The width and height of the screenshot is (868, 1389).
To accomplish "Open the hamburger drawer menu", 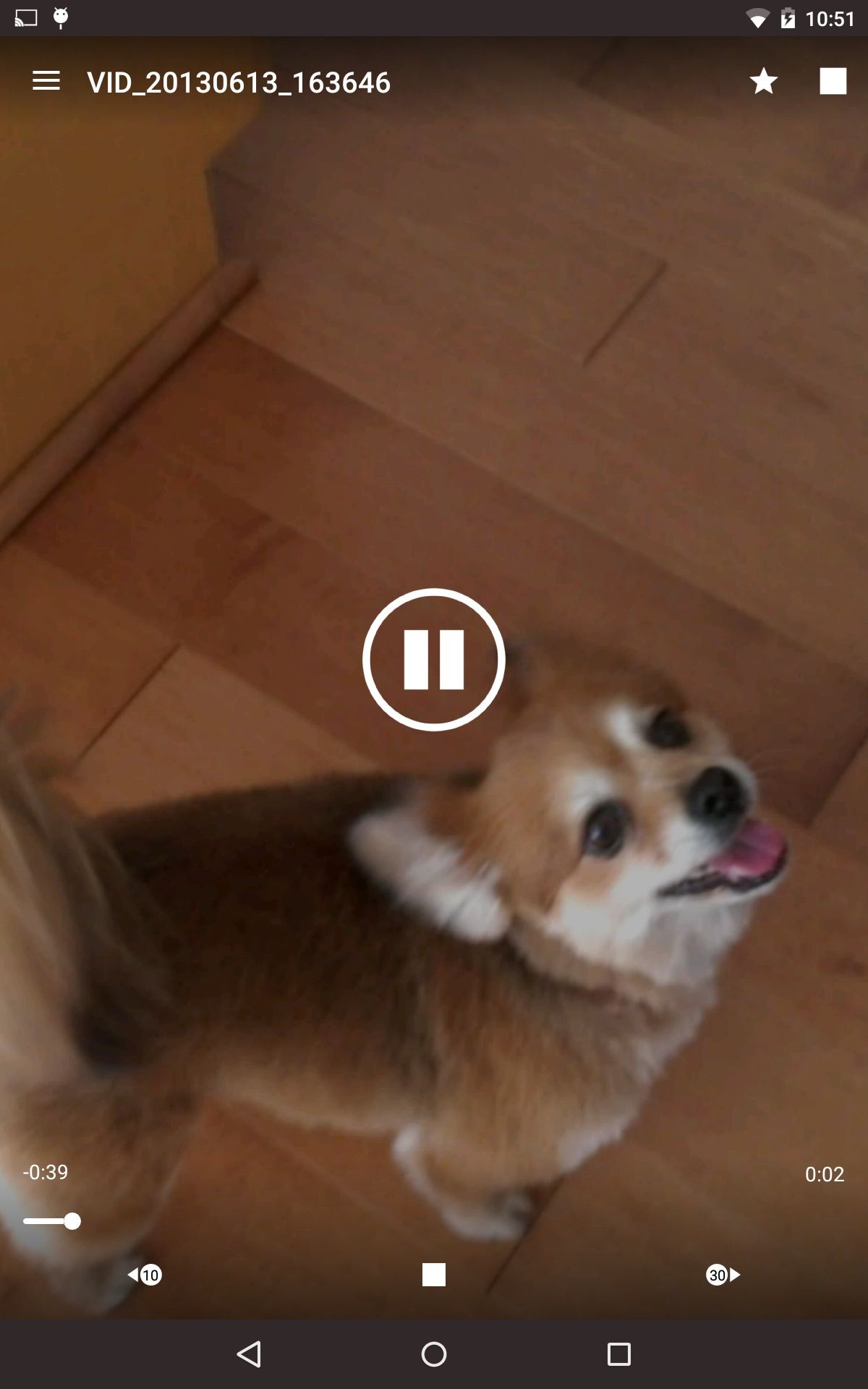I will [46, 81].
